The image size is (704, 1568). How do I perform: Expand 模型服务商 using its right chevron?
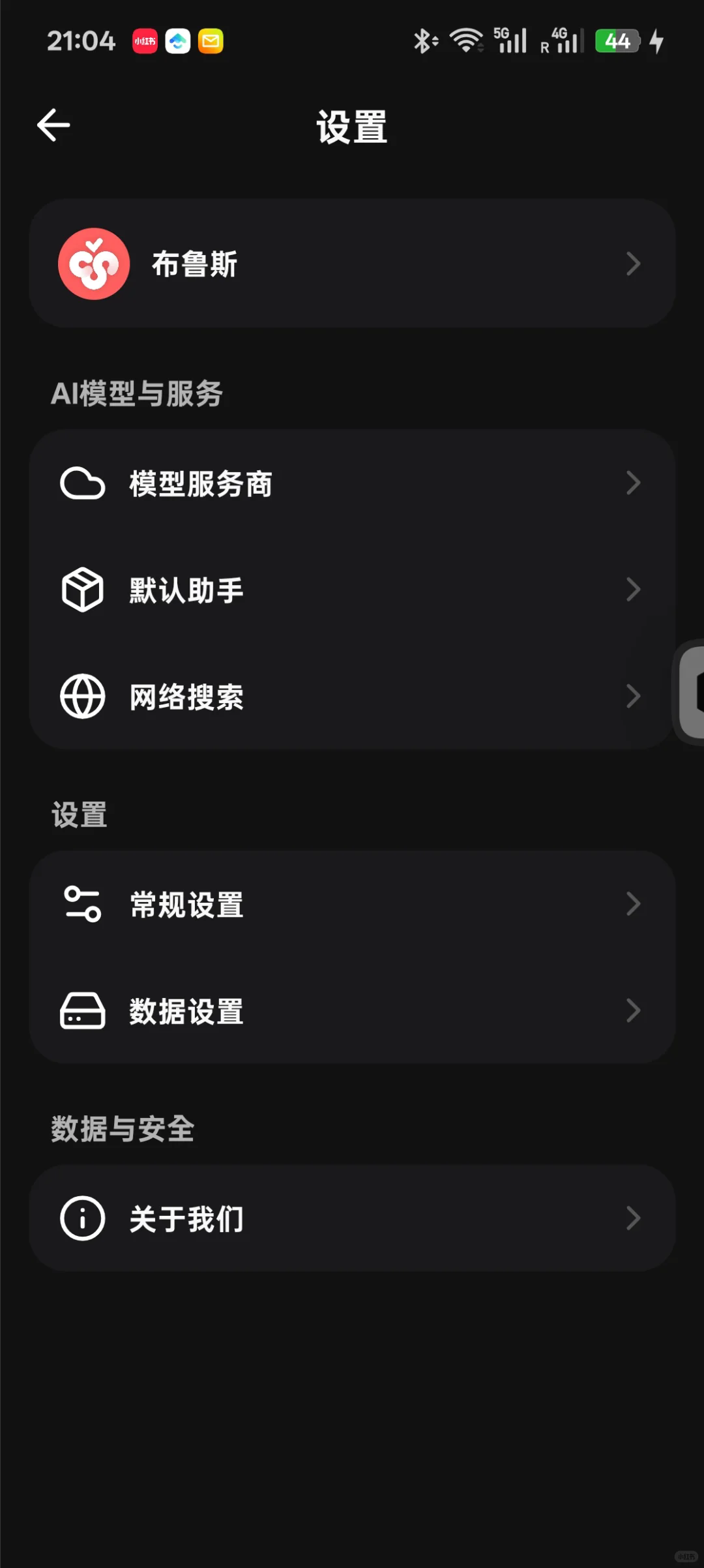tap(633, 483)
